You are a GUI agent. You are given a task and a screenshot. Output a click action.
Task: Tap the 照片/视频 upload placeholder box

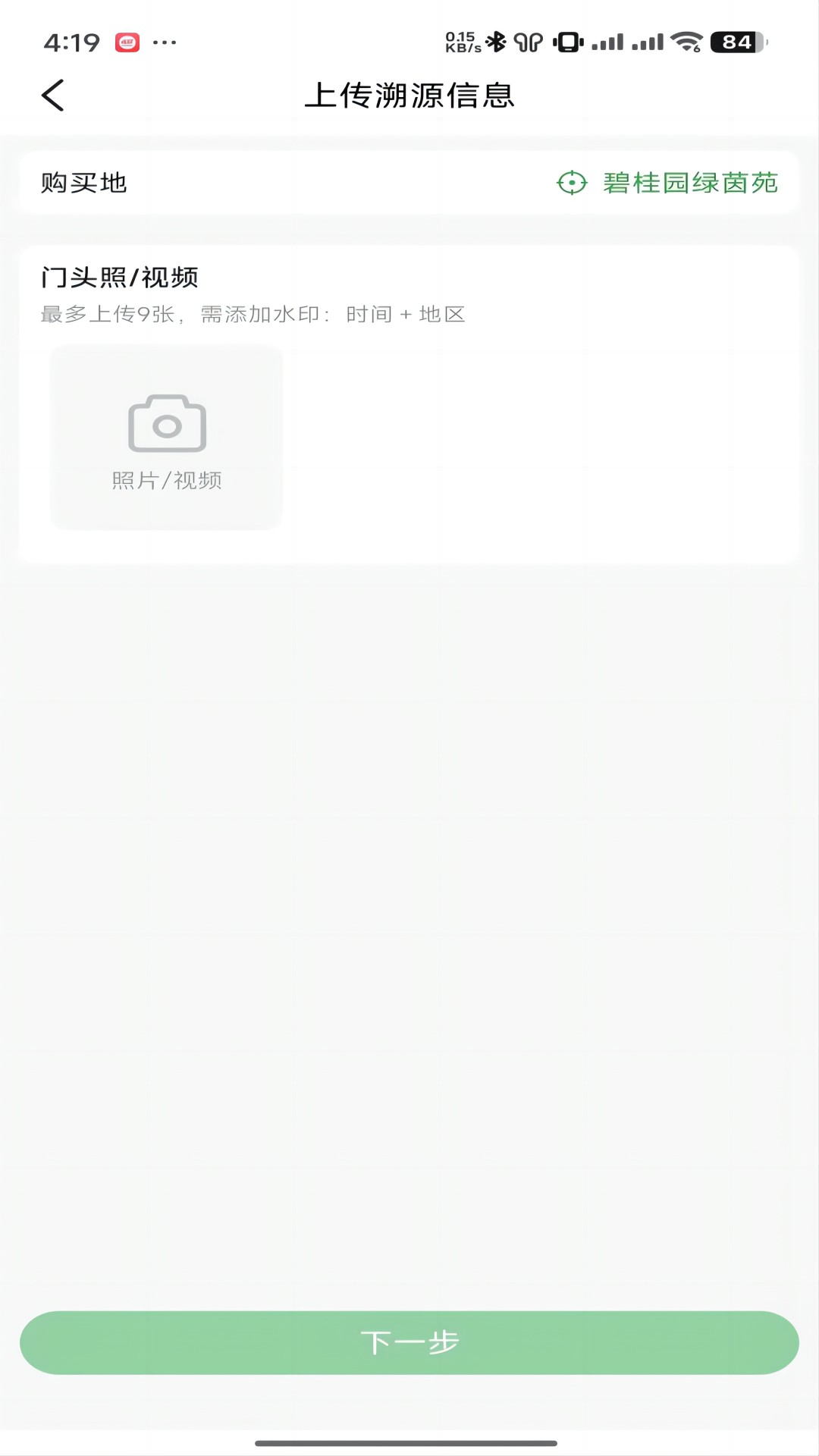click(166, 437)
